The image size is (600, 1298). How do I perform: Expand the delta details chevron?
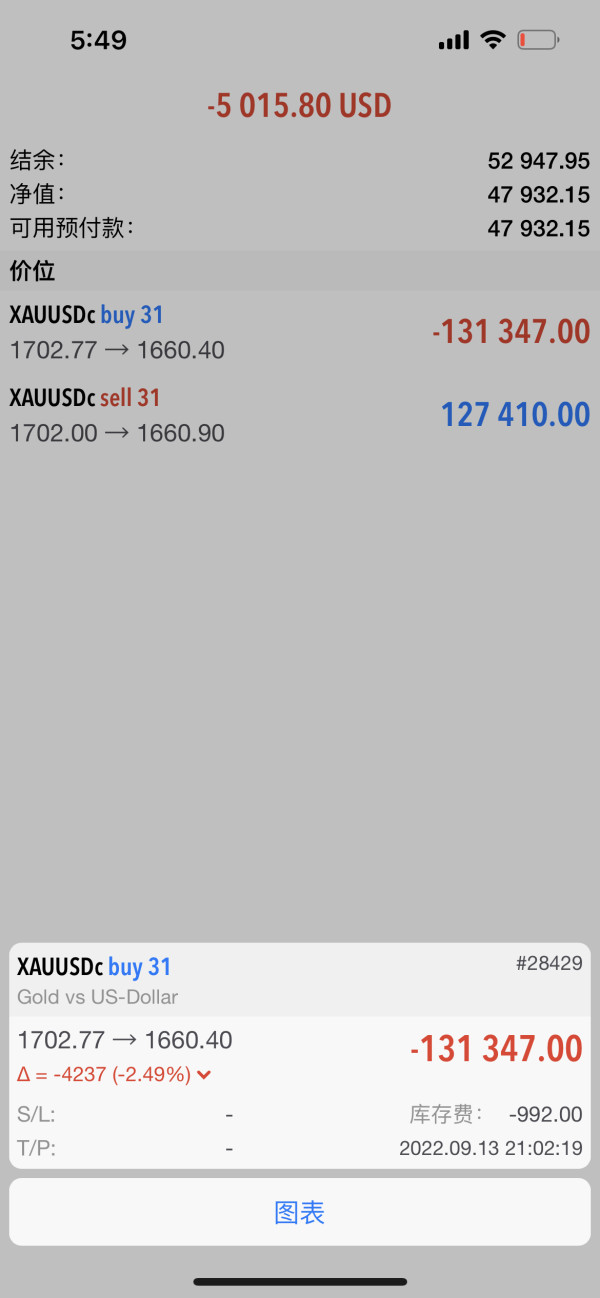205,1076
